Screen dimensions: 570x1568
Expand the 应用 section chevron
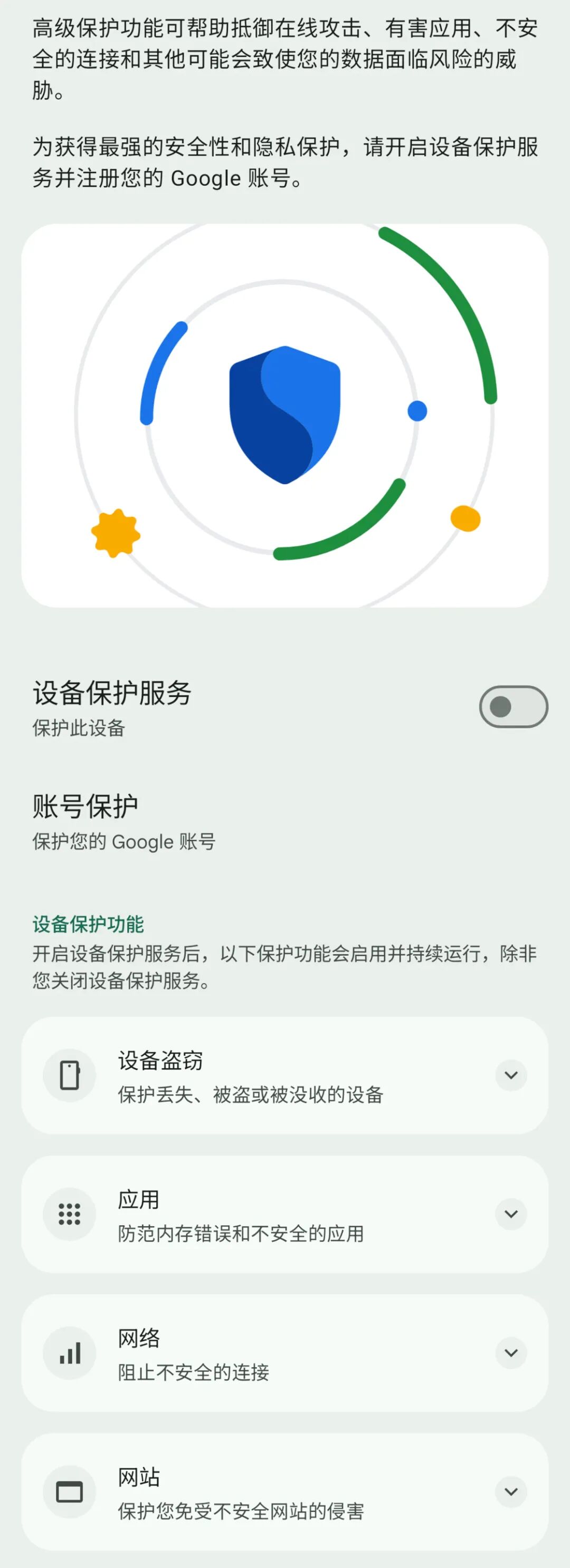click(511, 1214)
